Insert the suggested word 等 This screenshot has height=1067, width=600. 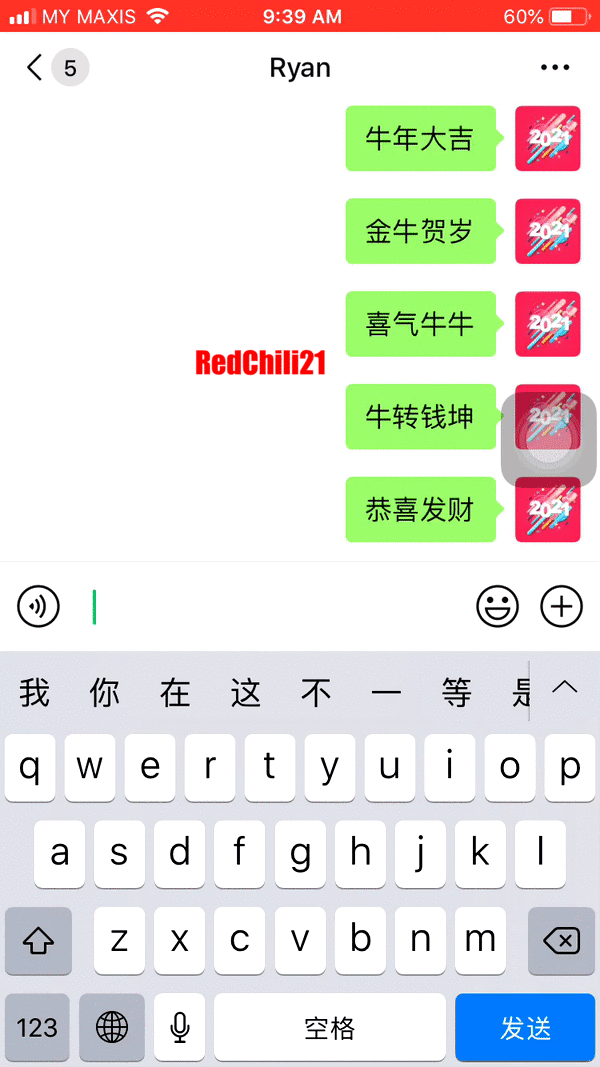[x=457, y=692]
